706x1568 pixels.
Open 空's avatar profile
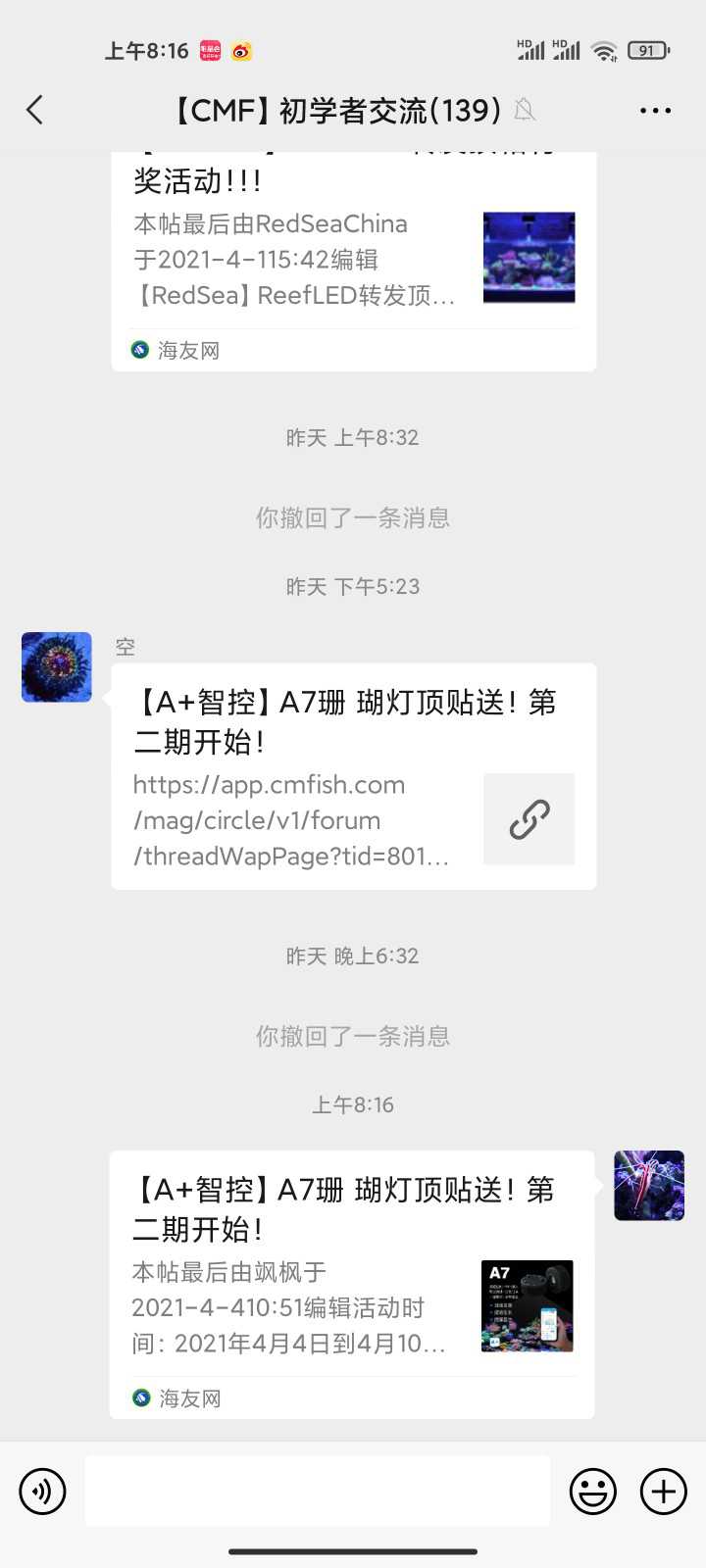[x=57, y=667]
